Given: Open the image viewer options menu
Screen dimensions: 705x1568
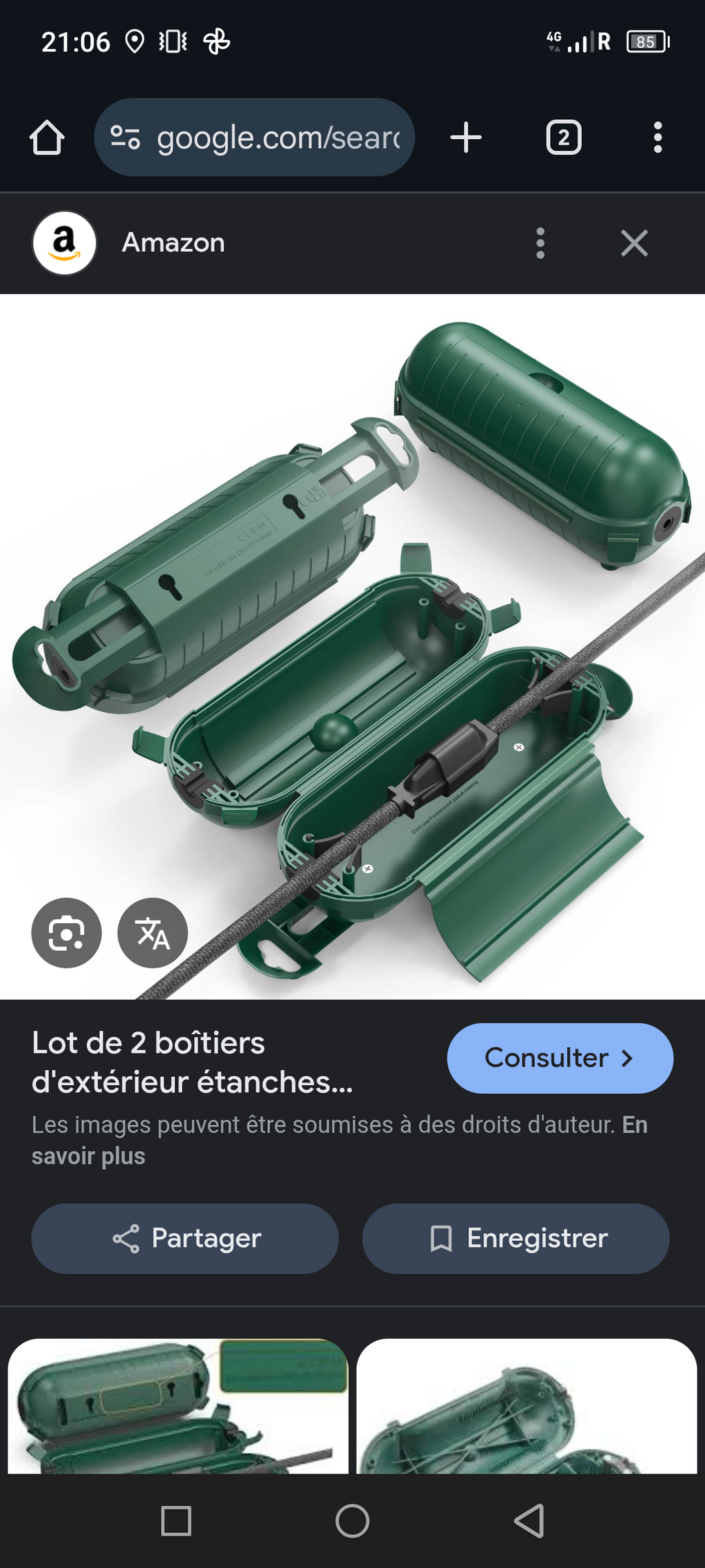Looking at the screenshot, I should point(540,243).
